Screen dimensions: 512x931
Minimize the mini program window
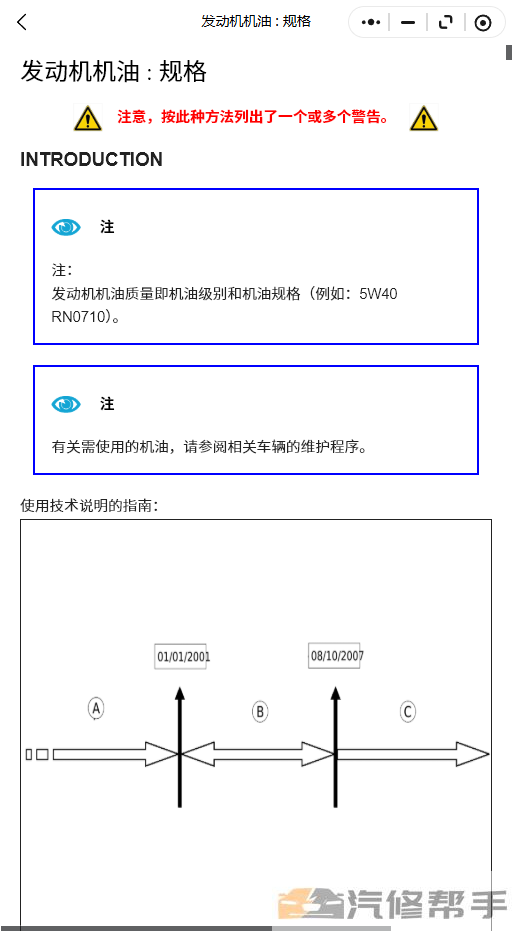click(x=407, y=23)
